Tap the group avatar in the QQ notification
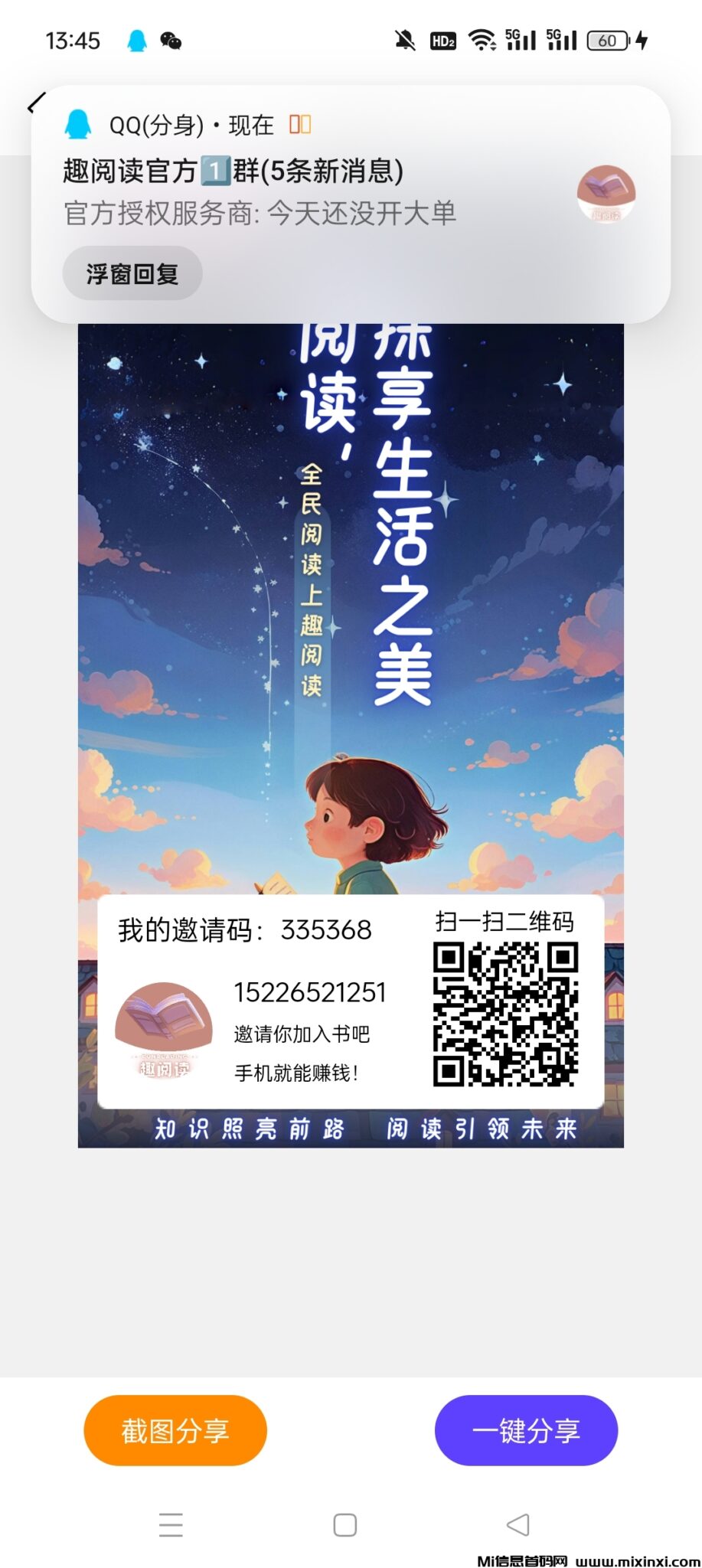 [x=605, y=194]
